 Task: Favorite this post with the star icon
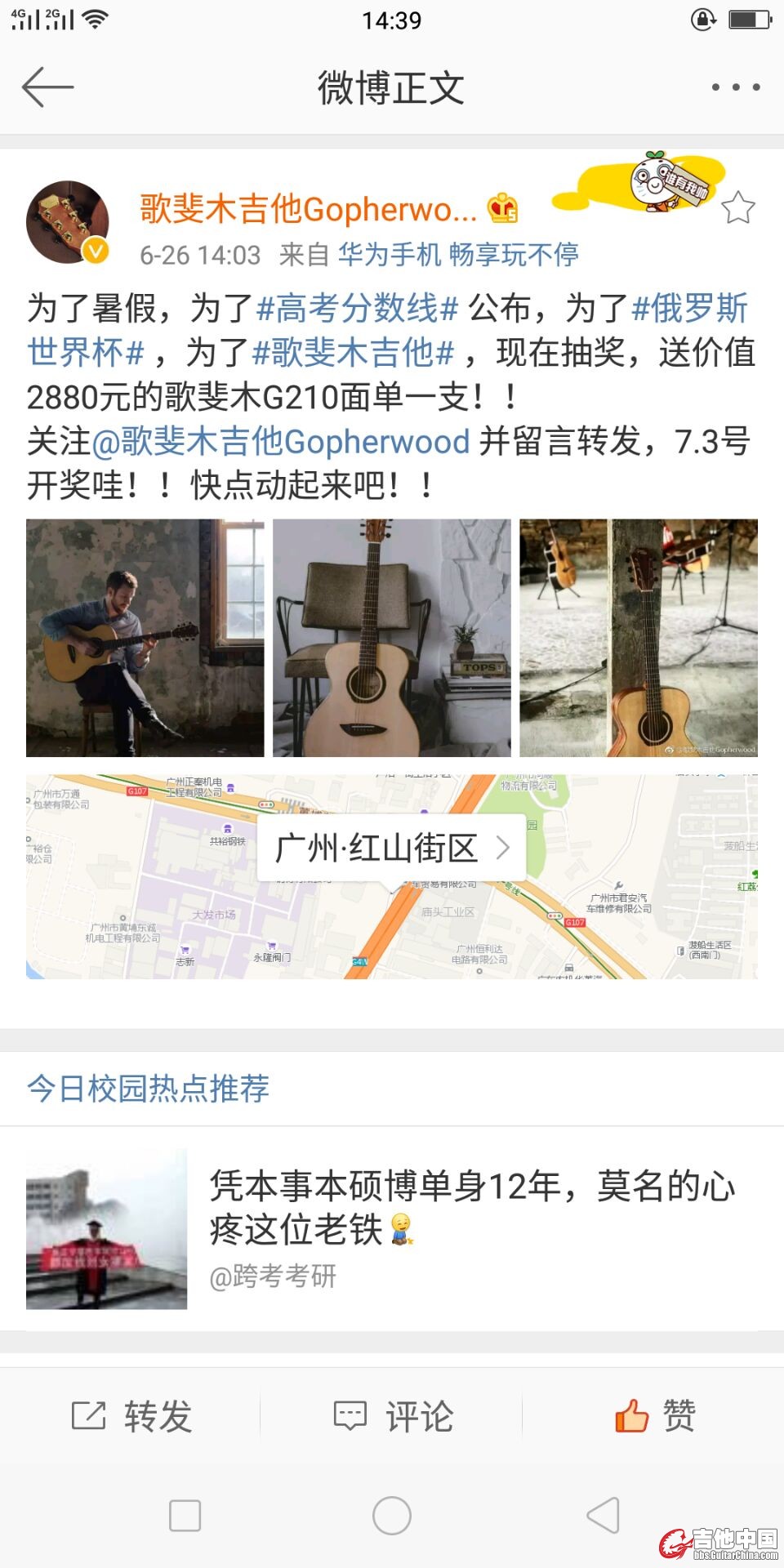click(x=737, y=208)
